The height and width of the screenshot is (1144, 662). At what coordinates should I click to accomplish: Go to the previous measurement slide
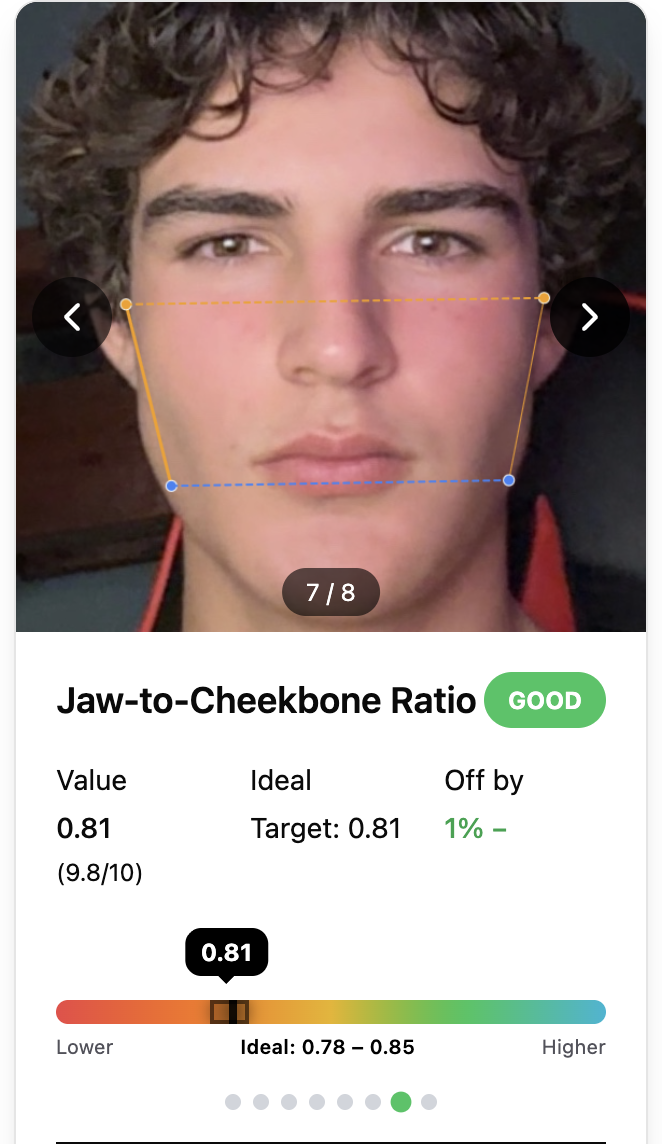[72, 317]
